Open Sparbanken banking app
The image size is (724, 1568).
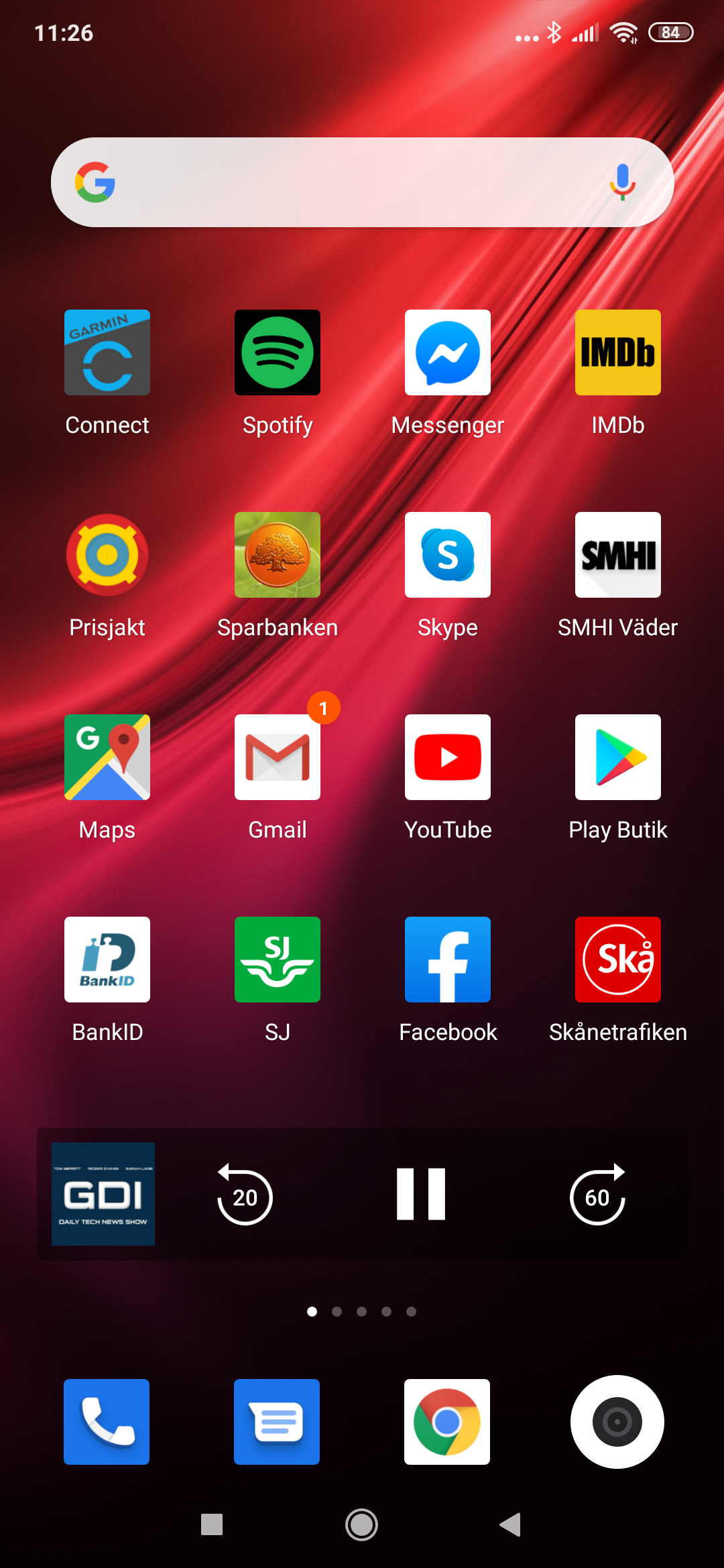[x=278, y=555]
